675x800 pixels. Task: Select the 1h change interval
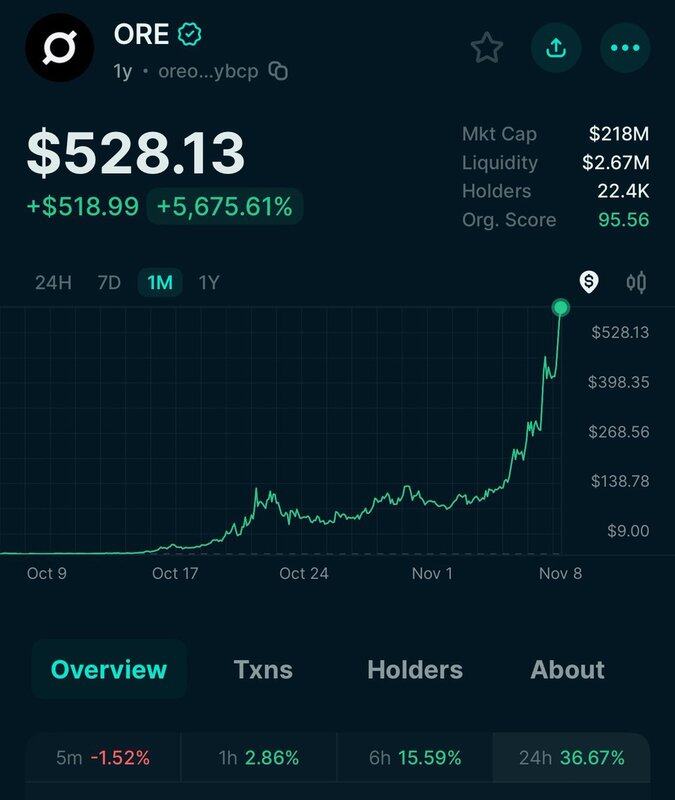tap(259, 758)
